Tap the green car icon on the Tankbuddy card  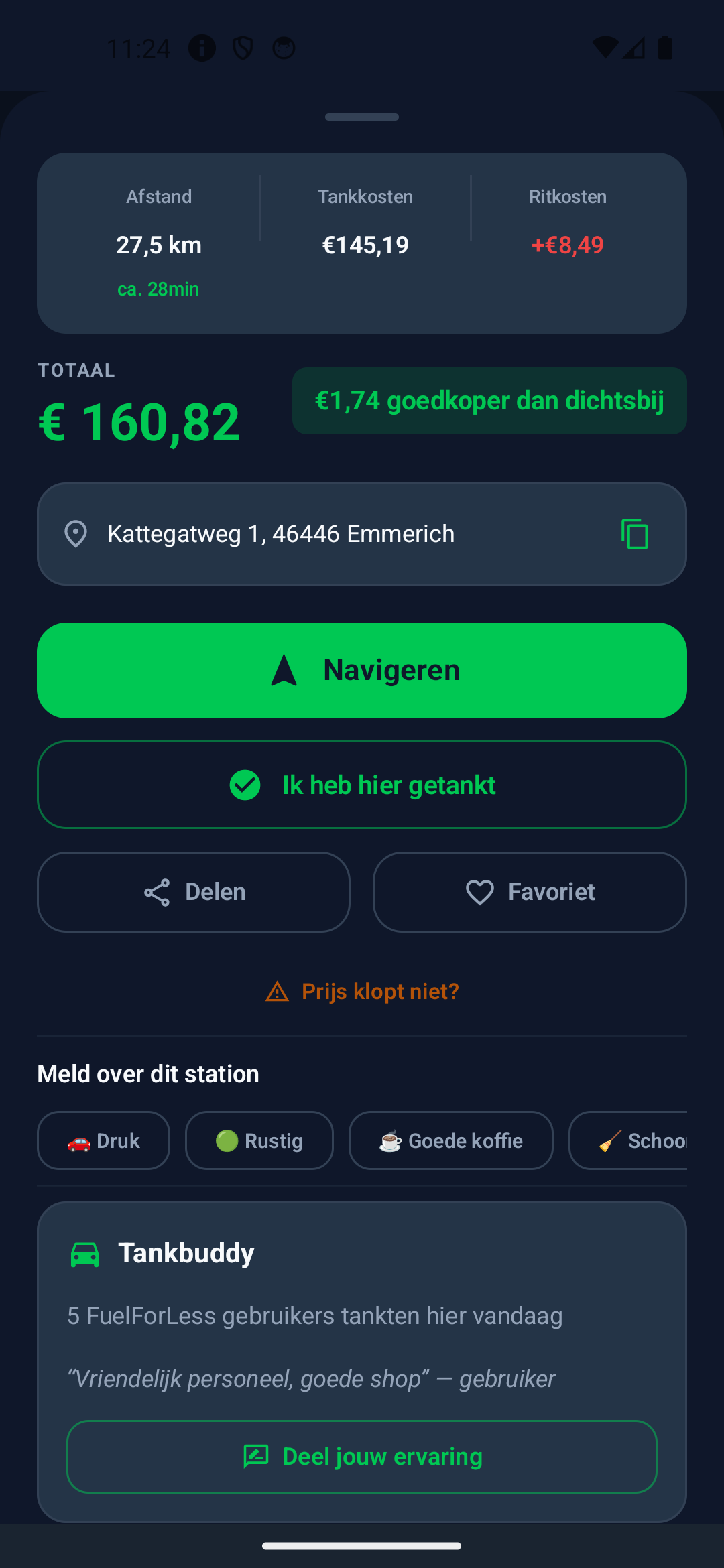pyautogui.click(x=86, y=1252)
